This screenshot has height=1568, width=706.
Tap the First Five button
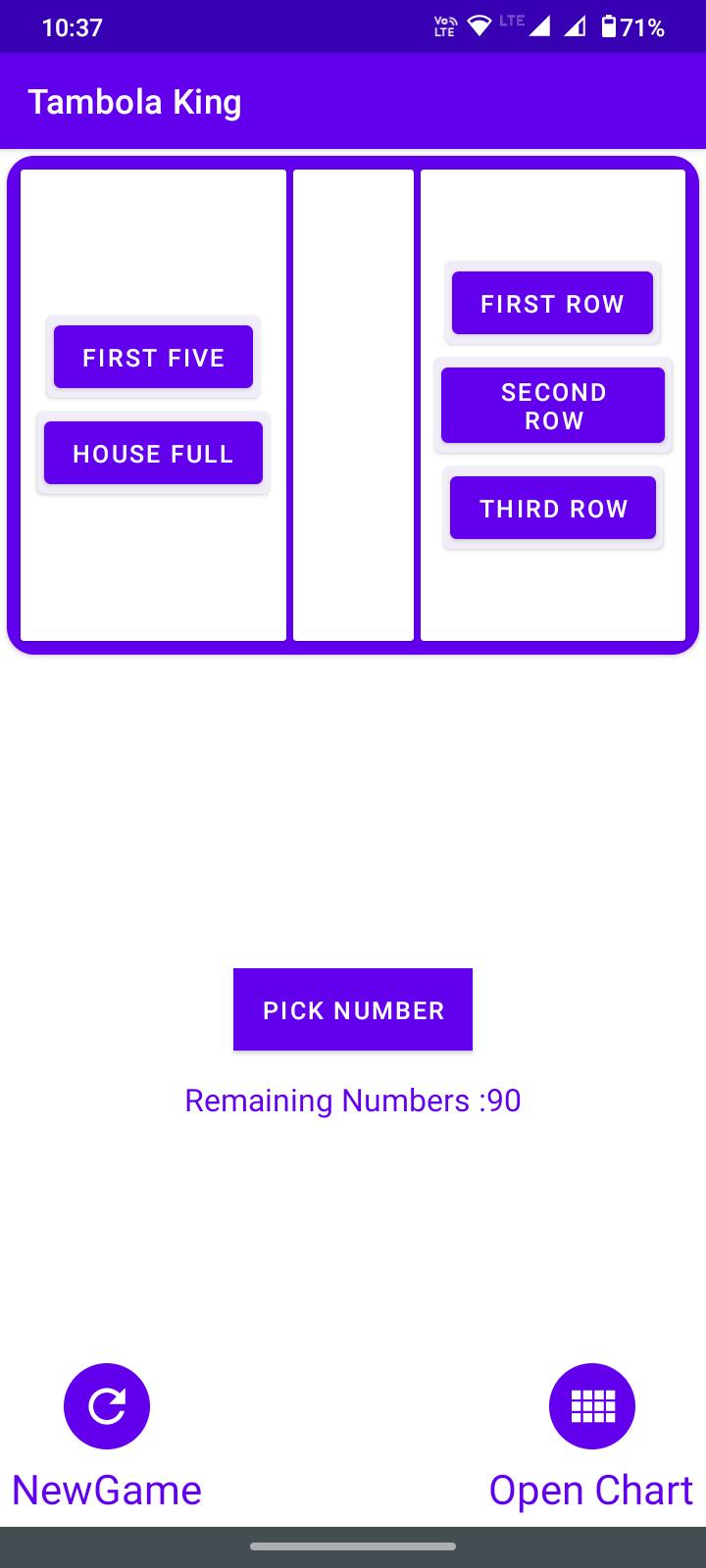pos(153,358)
